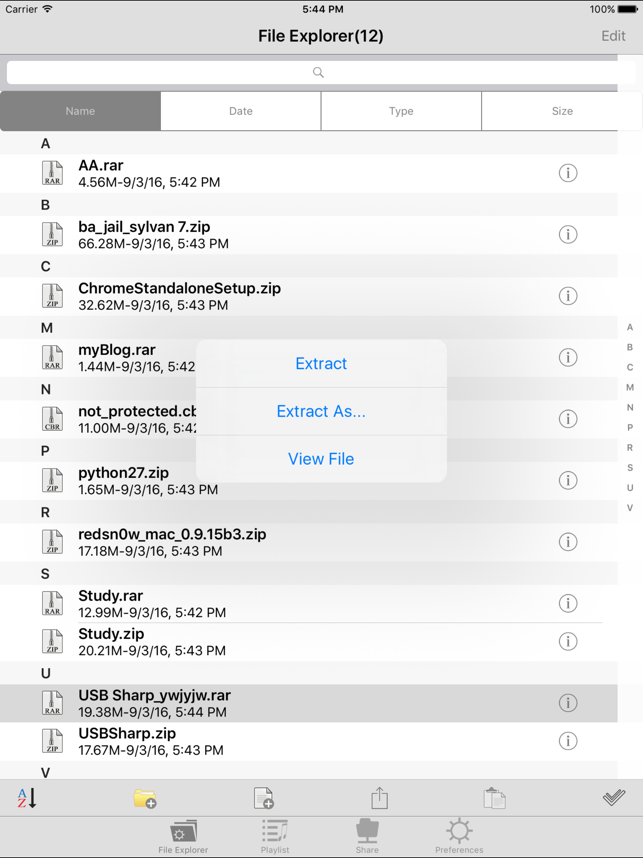The width and height of the screenshot is (643, 858).
Task: Tap the Edit button
Action: point(613,36)
